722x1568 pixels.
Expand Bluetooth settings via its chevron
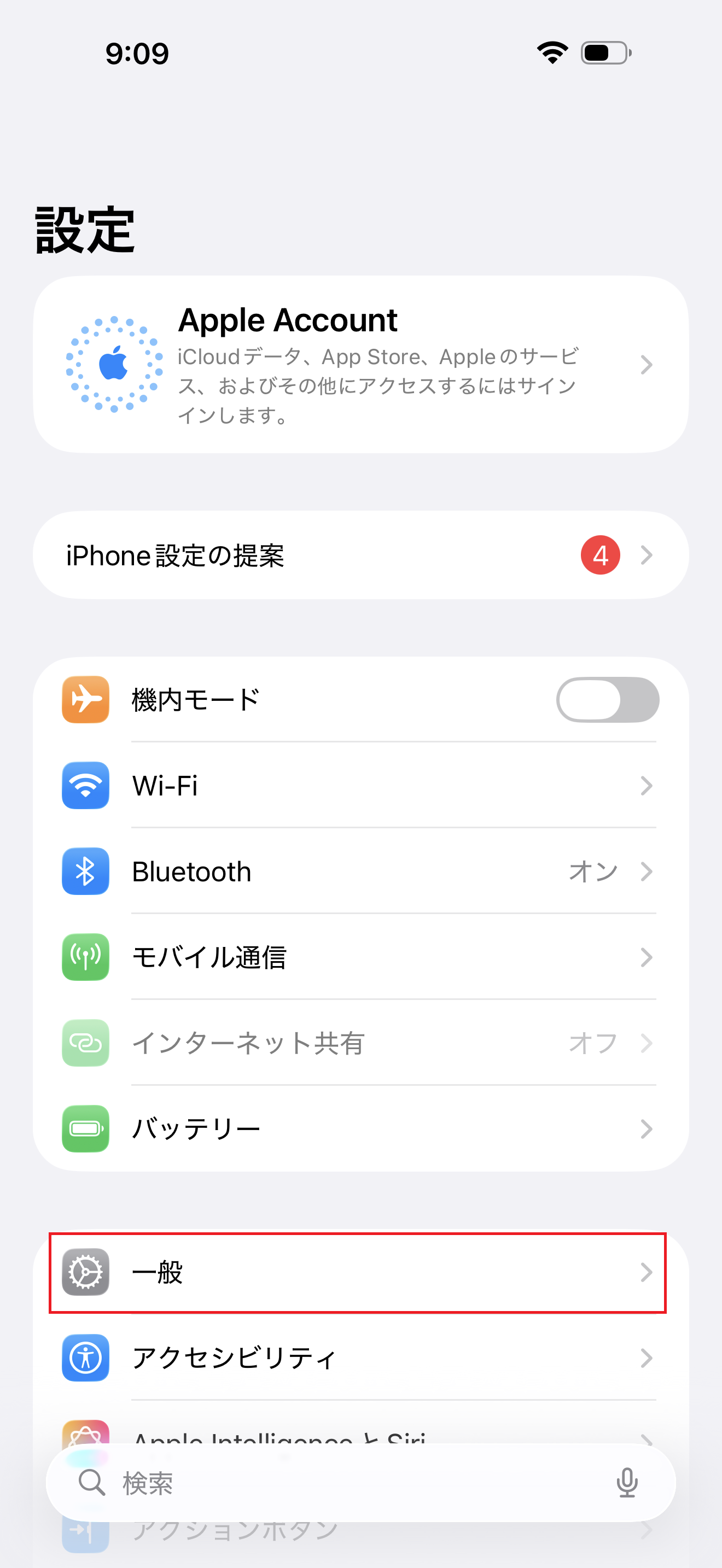tap(647, 871)
